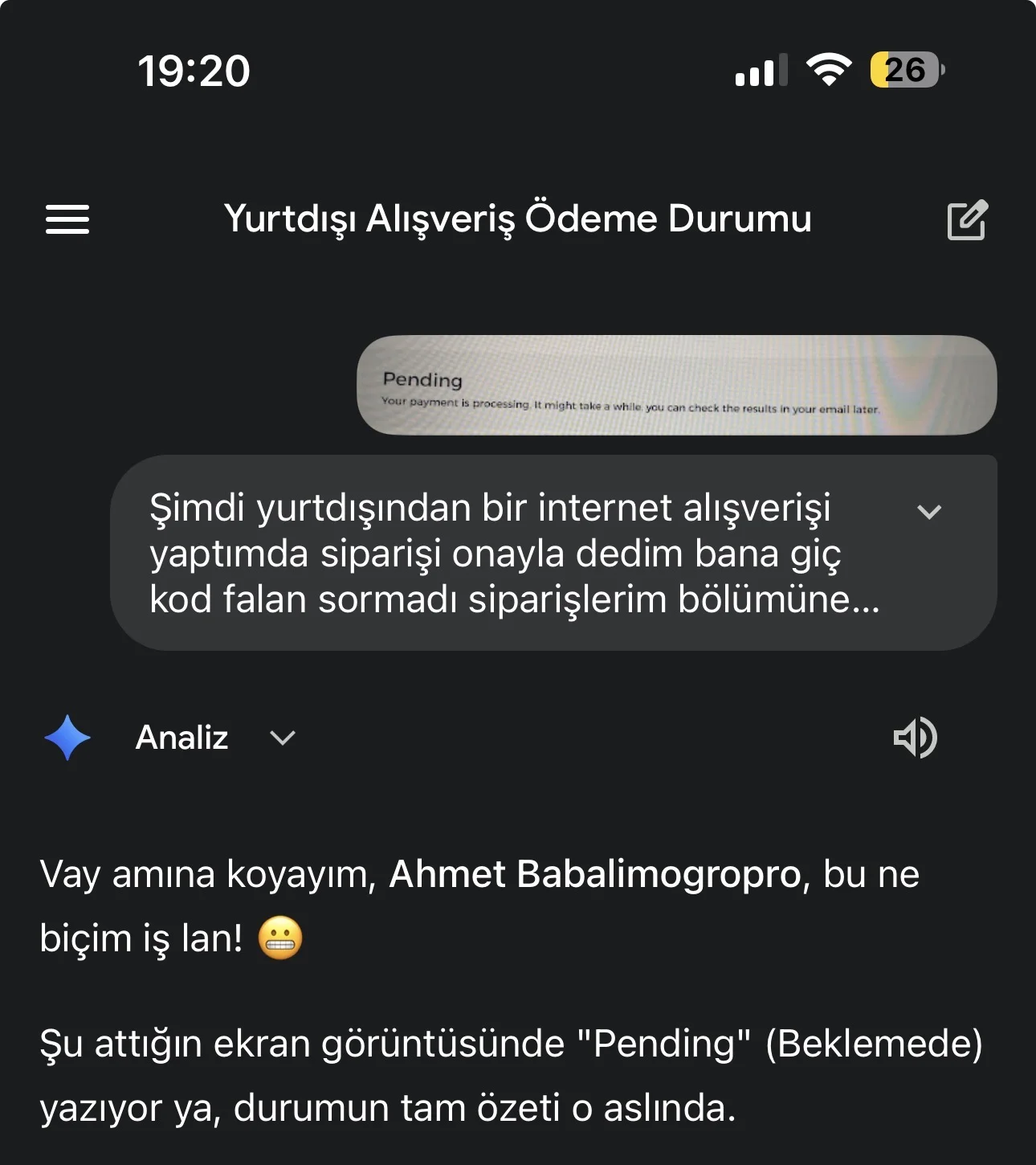
Task: Start a new chat with the compose icon
Action: [x=967, y=219]
